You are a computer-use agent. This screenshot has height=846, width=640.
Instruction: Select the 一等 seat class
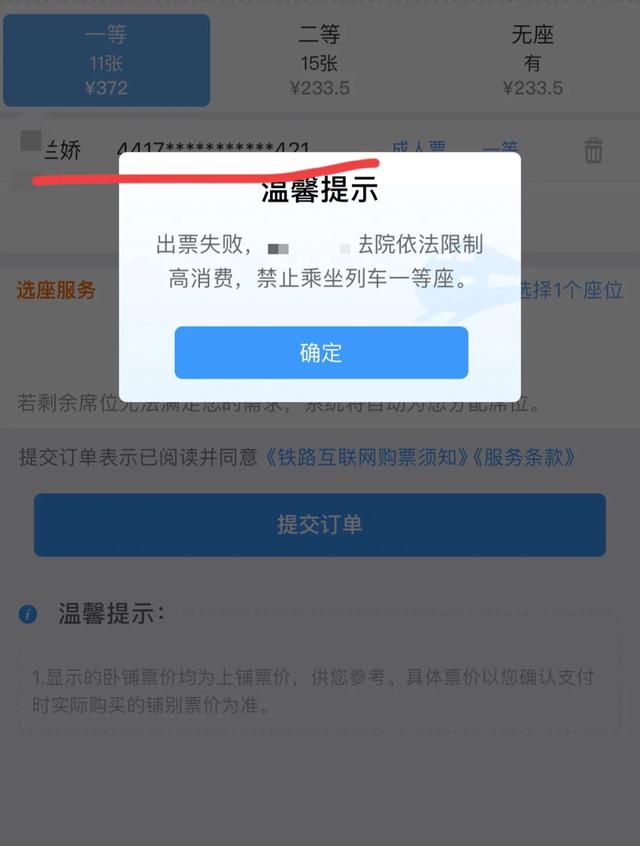click(x=106, y=60)
